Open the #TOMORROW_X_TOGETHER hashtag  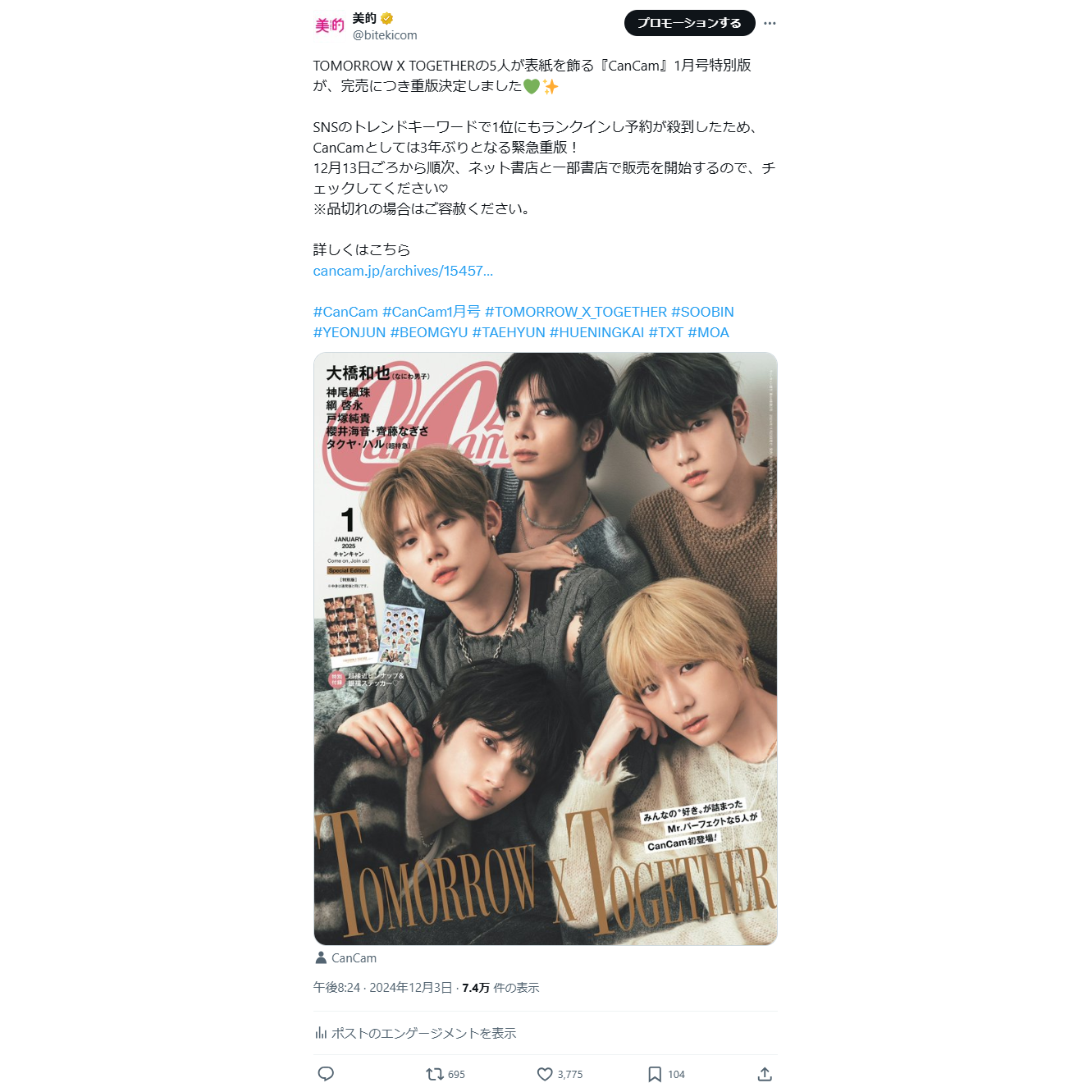coord(575,312)
